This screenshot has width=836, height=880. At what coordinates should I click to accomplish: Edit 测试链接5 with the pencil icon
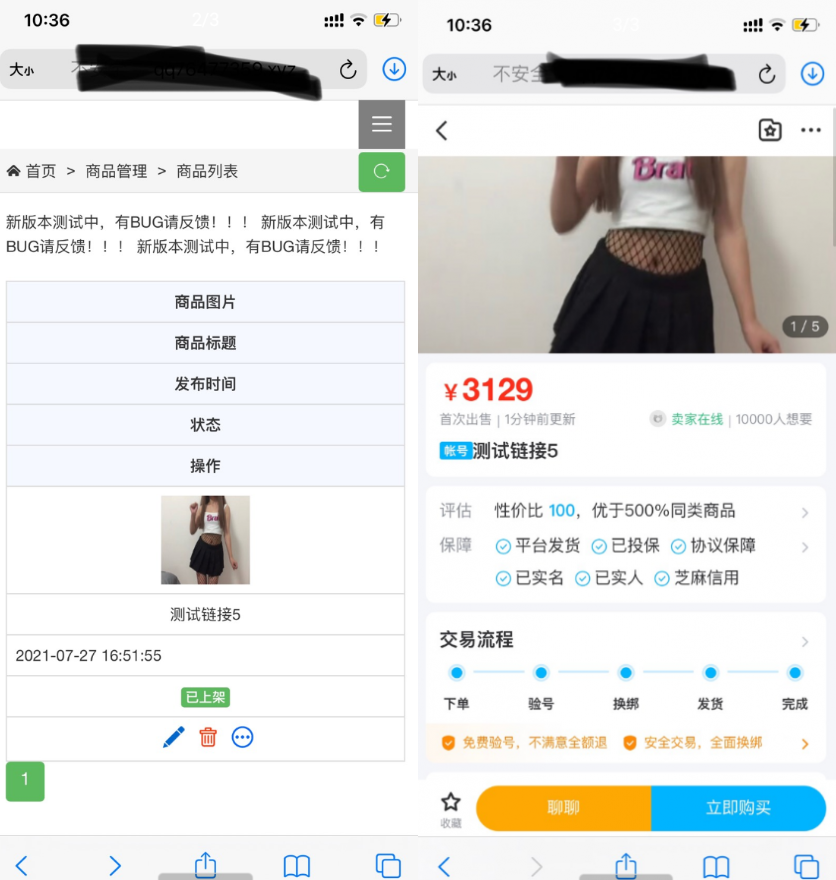point(174,738)
